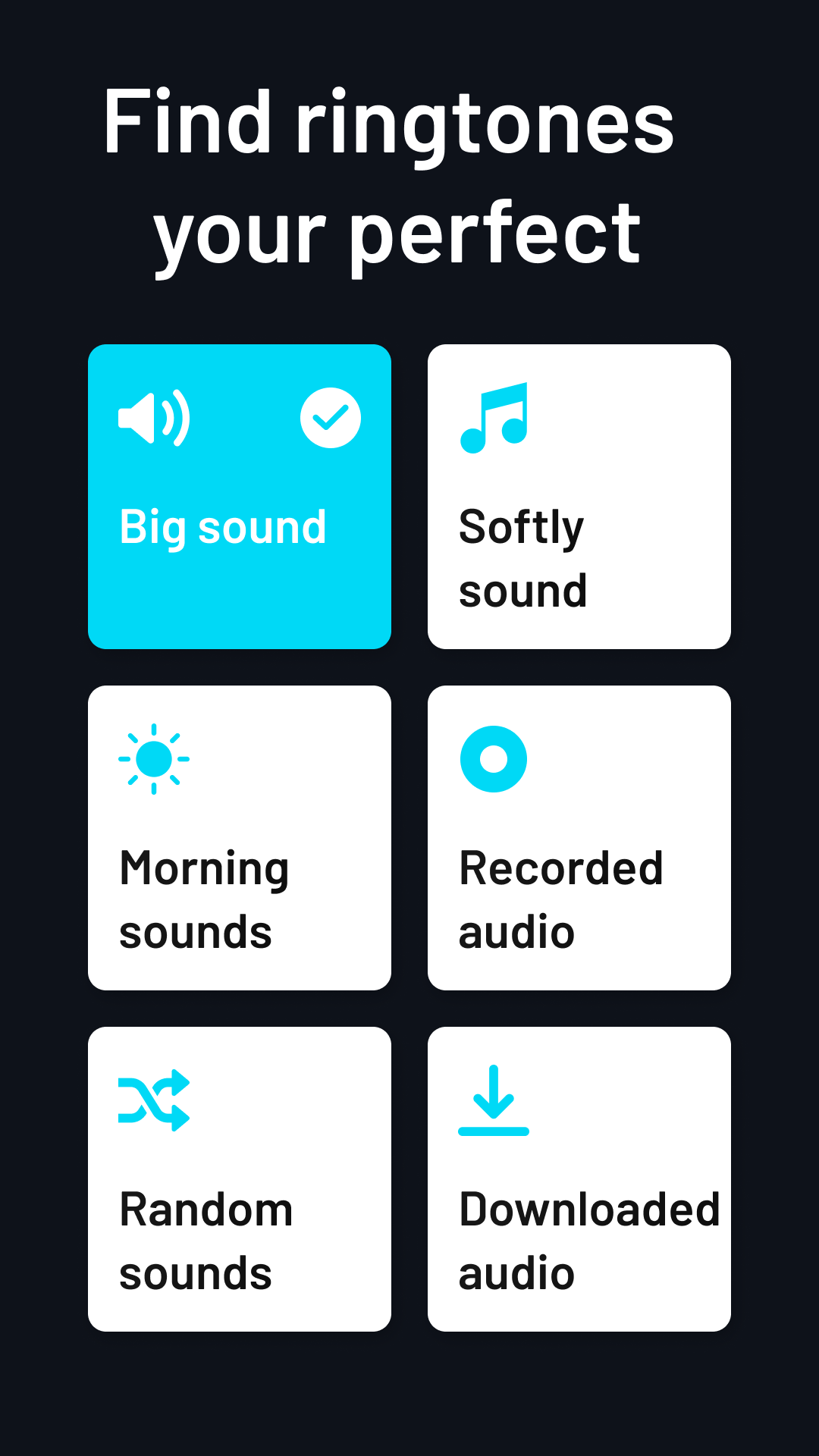The width and height of the screenshot is (819, 1456).
Task: Open the Recorded audio option
Action: tap(579, 838)
